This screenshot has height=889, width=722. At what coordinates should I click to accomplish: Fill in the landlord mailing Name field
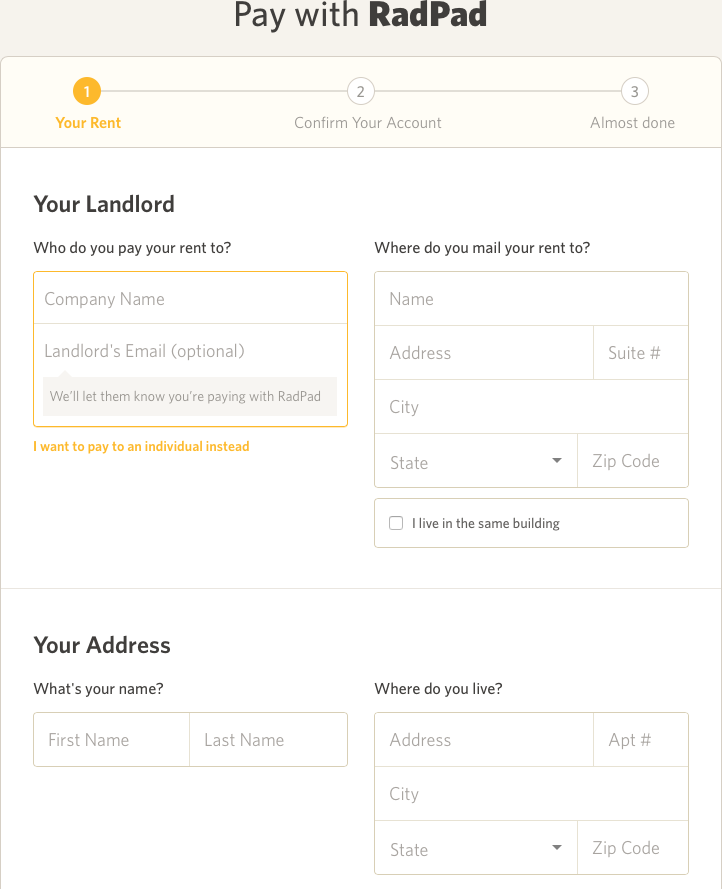click(x=531, y=299)
